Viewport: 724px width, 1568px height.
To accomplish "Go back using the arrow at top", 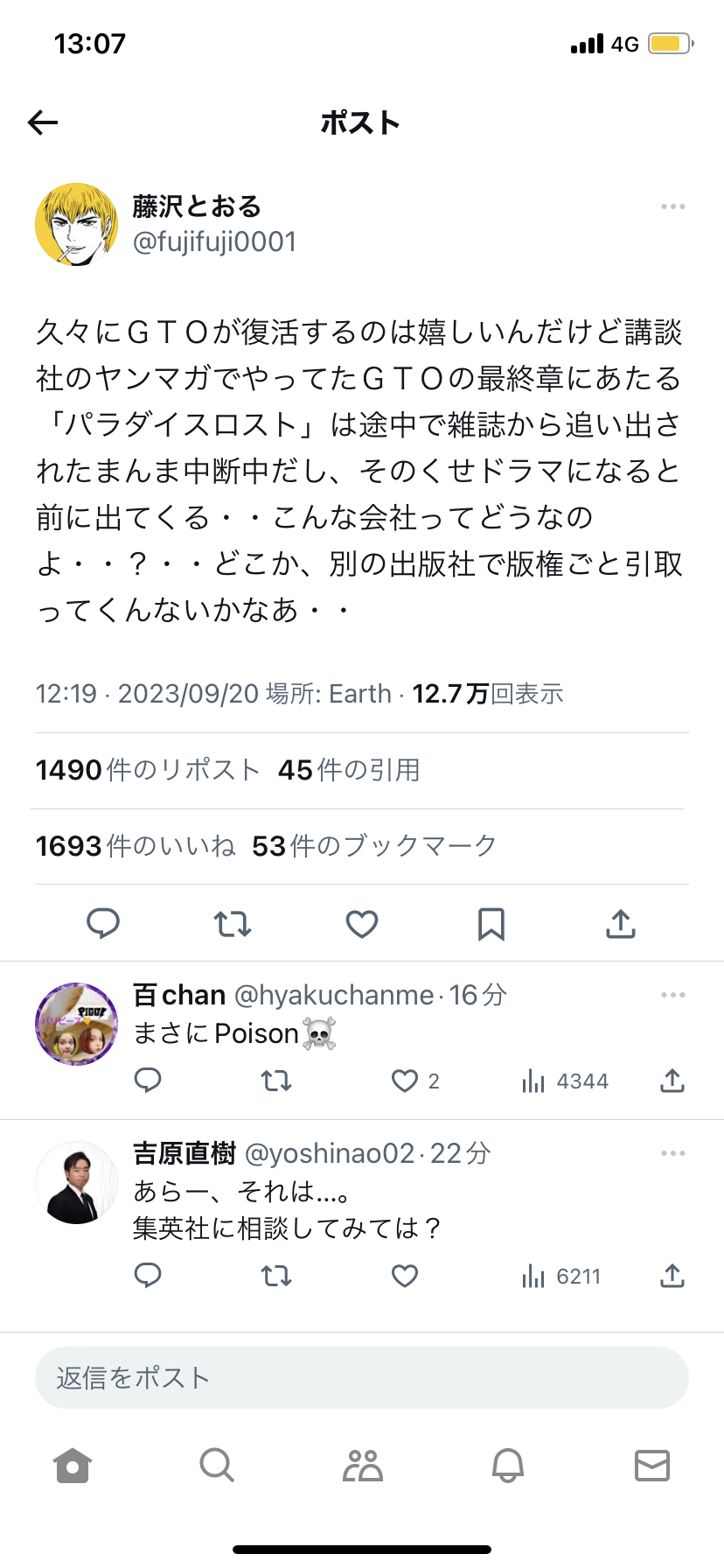I will [43, 122].
